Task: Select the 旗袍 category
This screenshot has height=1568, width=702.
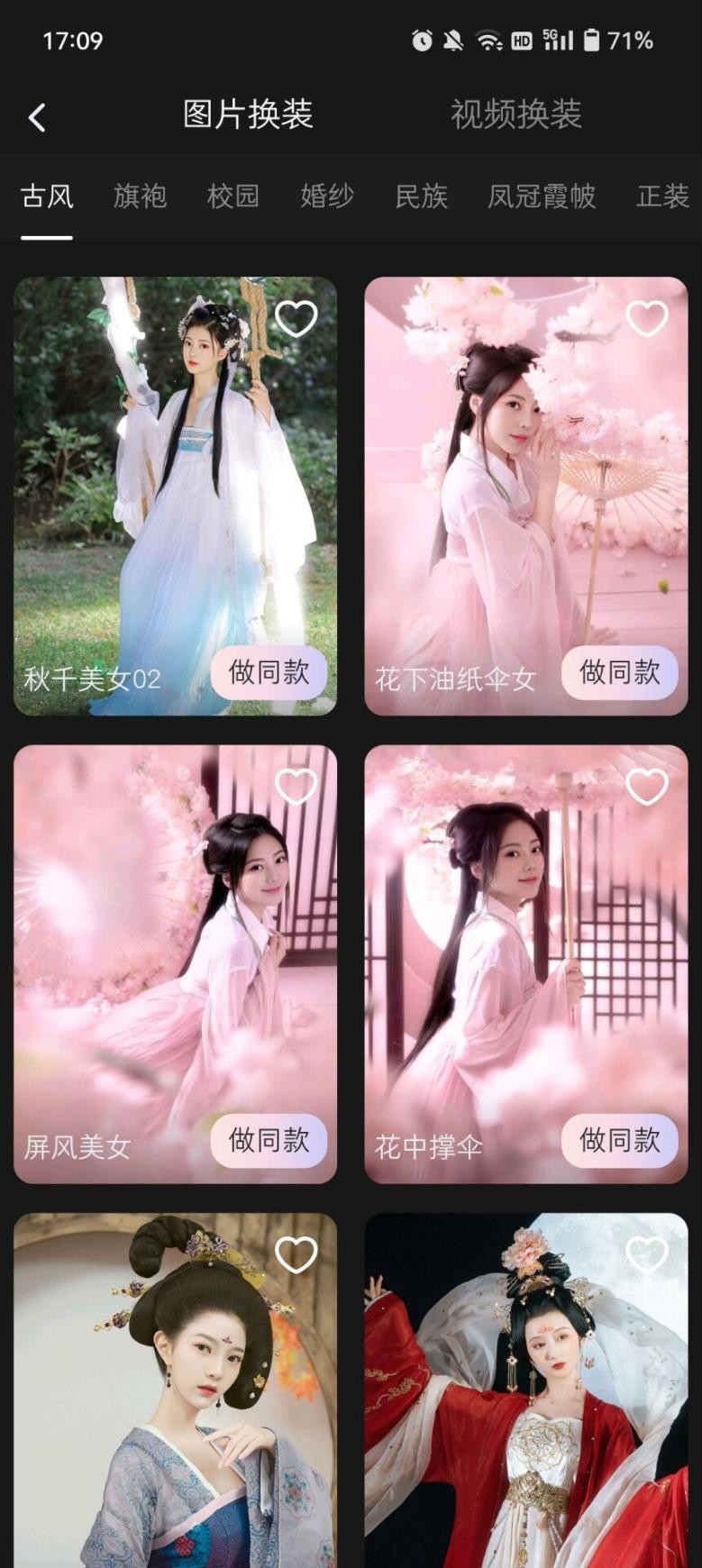Action: [139, 196]
